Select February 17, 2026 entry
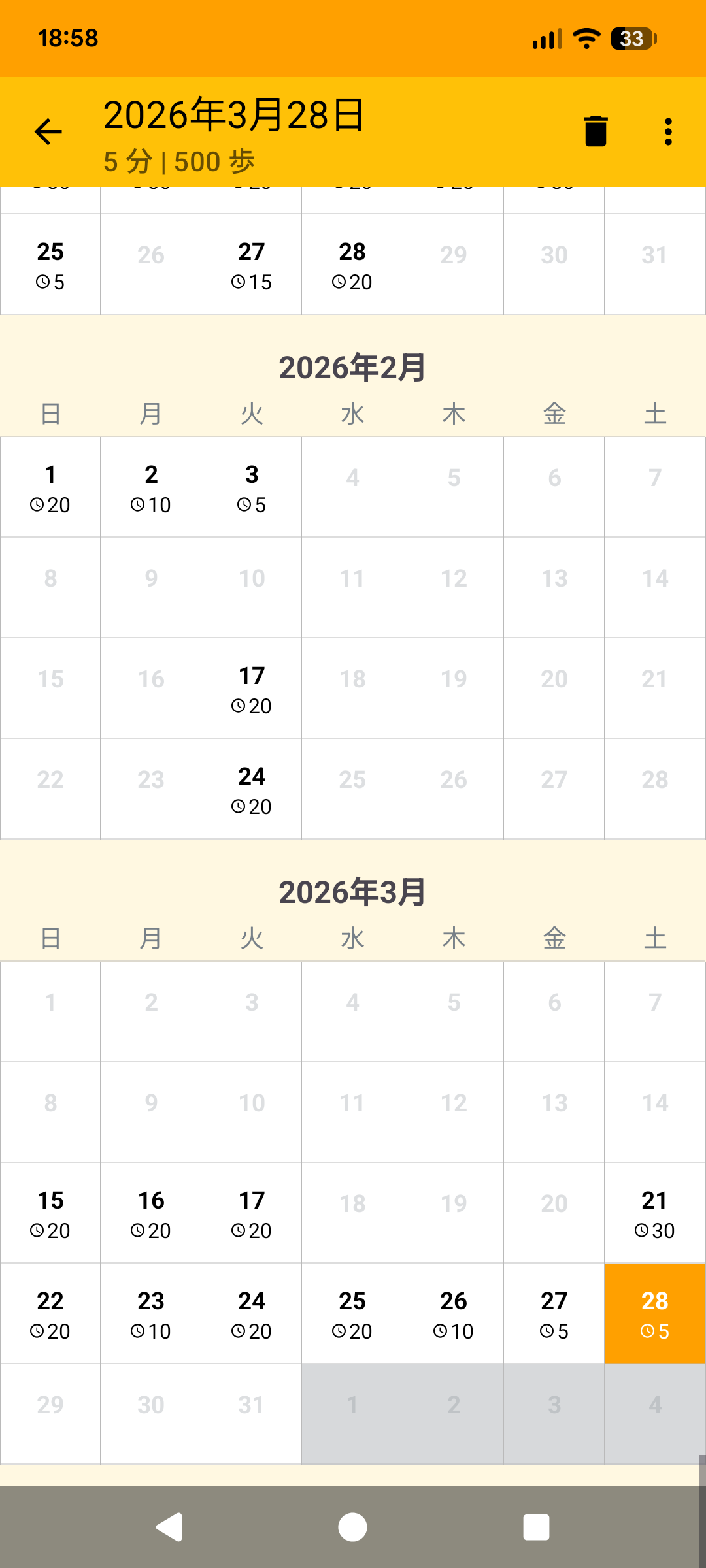 pyautogui.click(x=252, y=689)
